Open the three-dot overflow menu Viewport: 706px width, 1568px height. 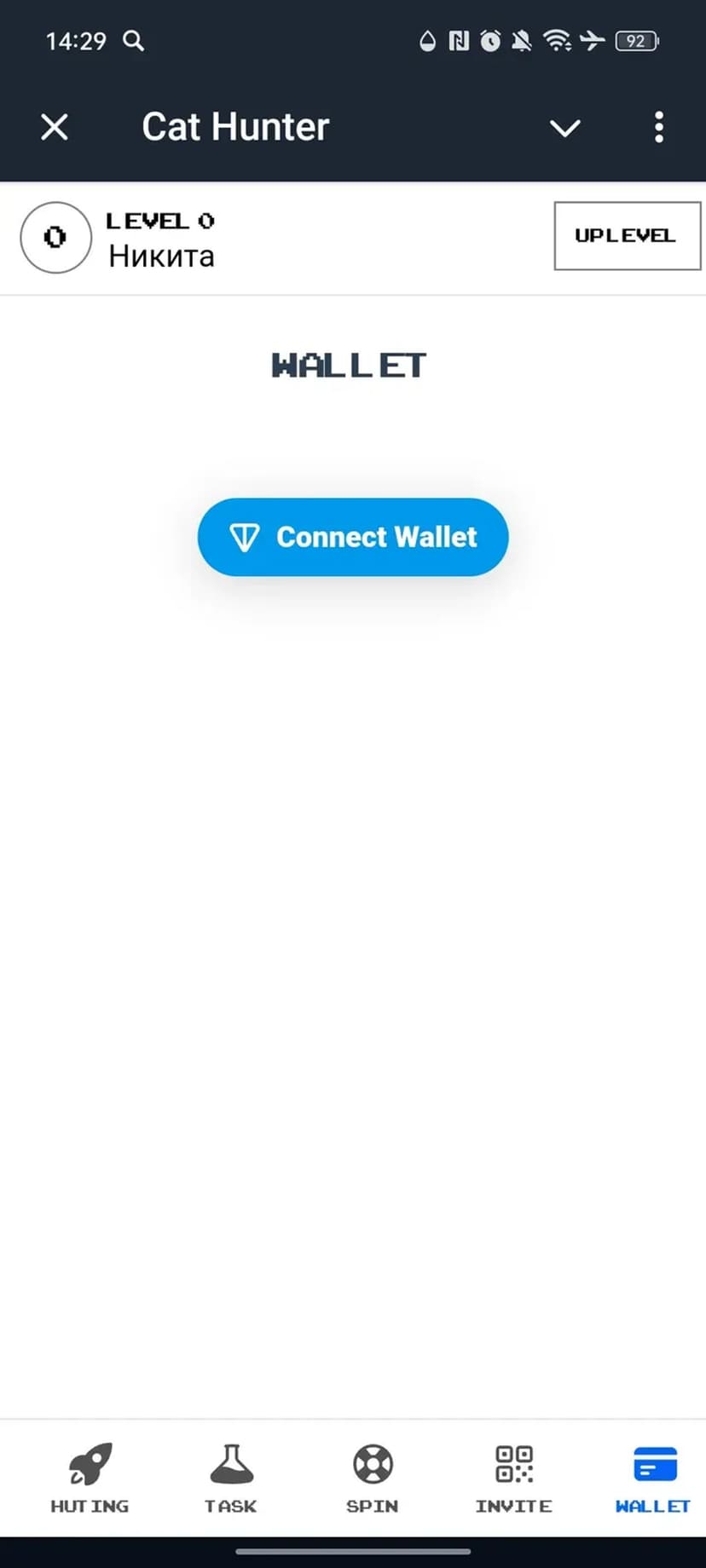658,128
